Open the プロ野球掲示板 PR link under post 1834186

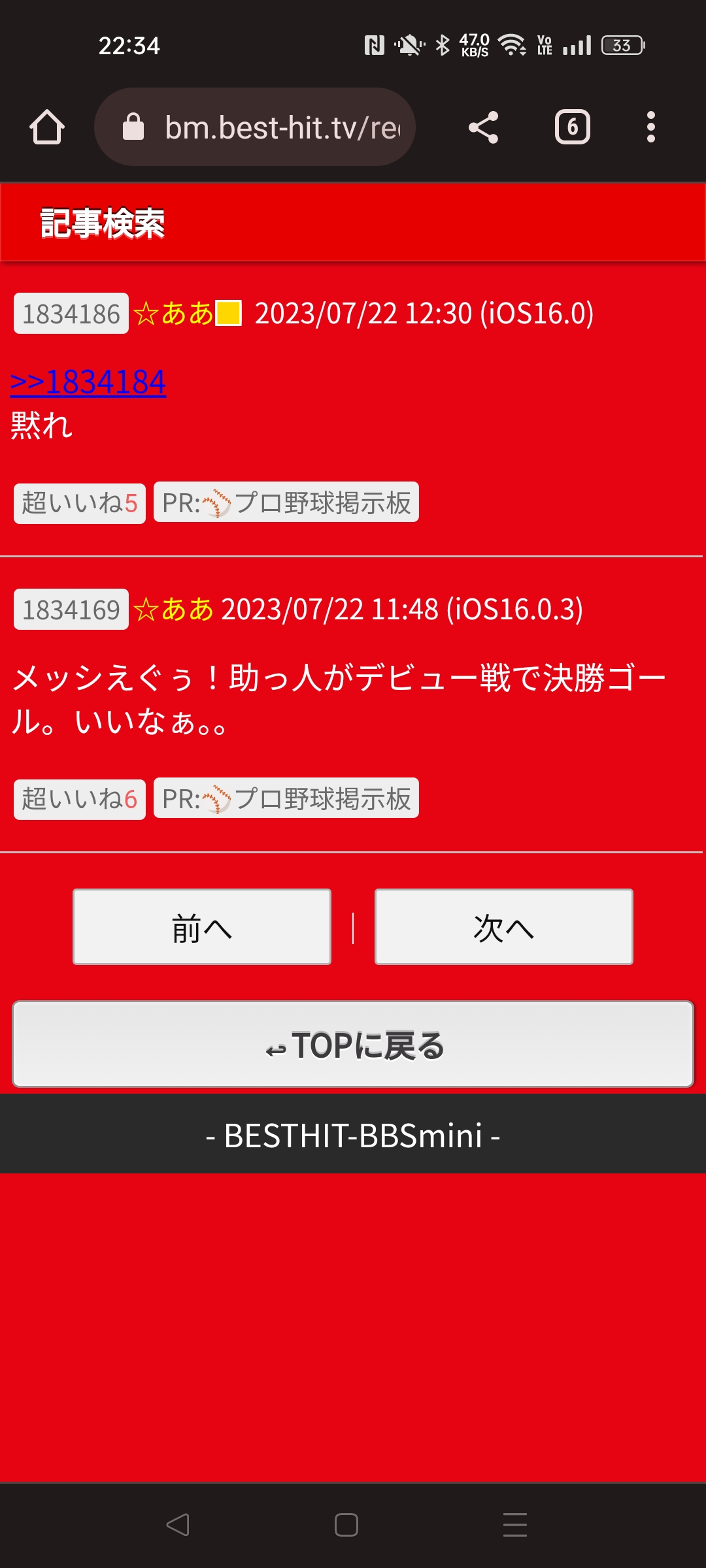[286, 503]
